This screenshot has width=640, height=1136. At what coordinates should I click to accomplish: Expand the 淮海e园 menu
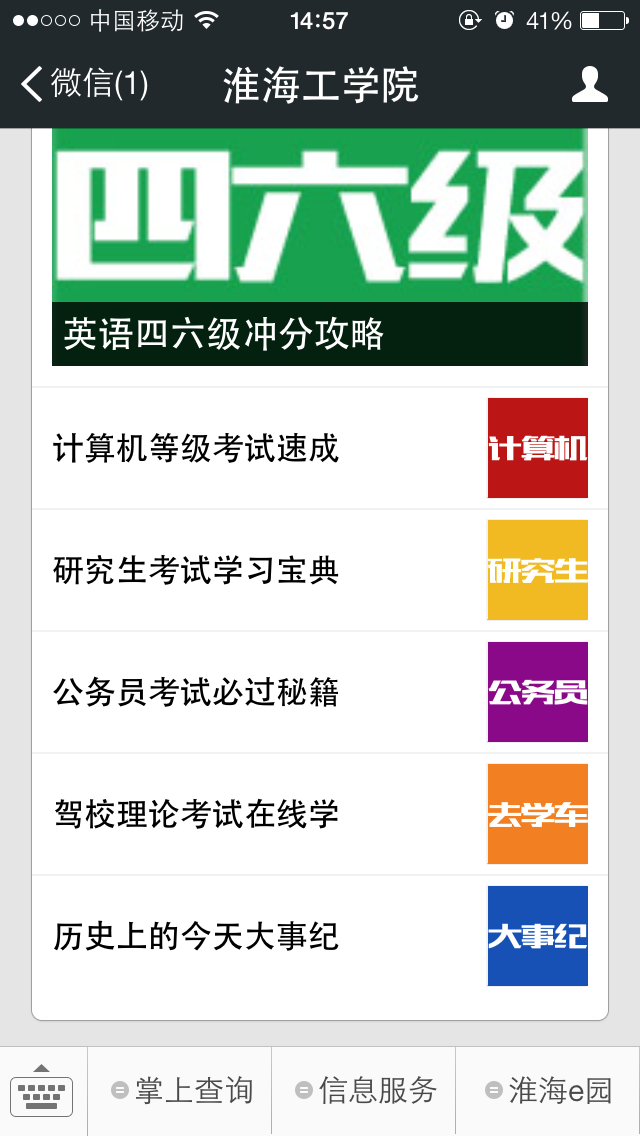click(548, 1090)
